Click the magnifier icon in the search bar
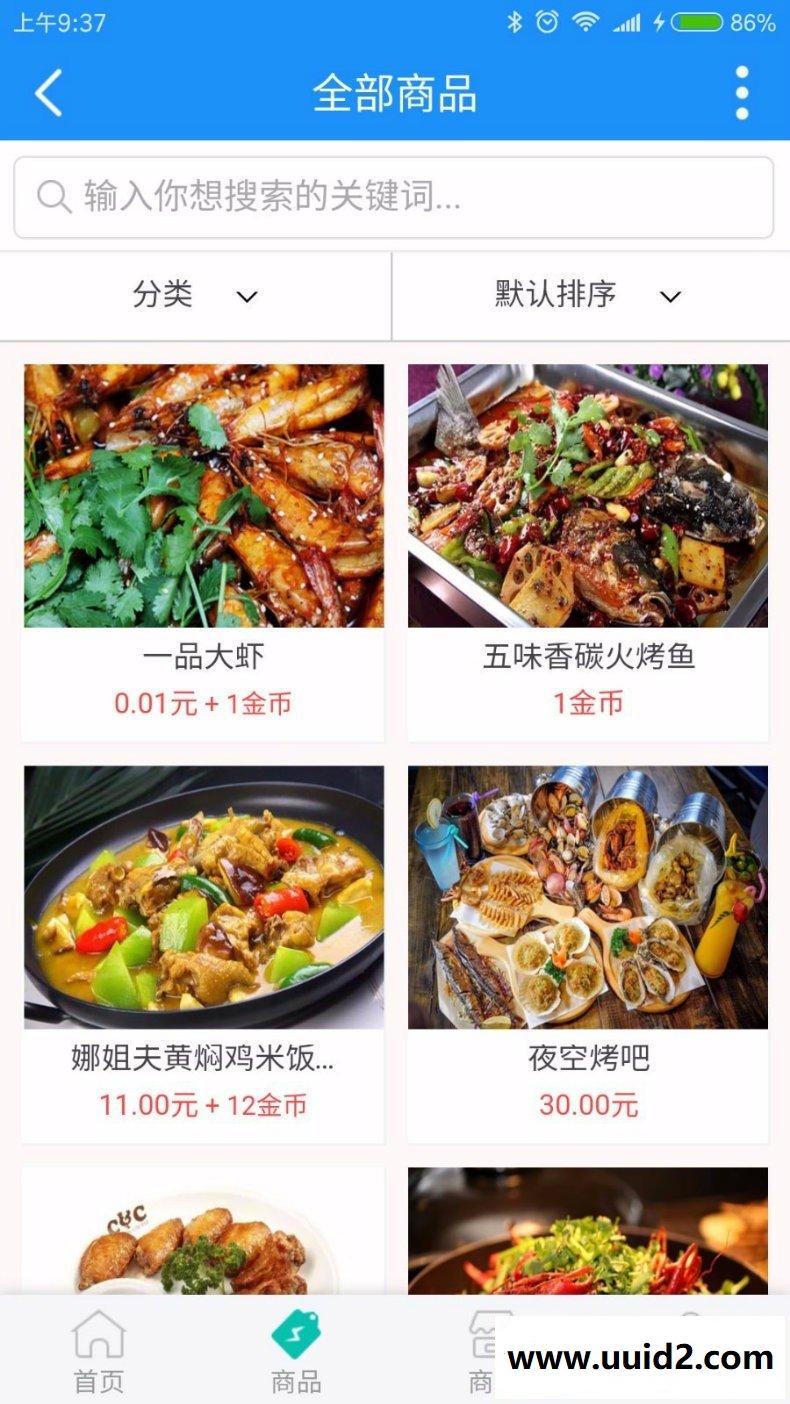This screenshot has height=1404, width=790. click(52, 197)
